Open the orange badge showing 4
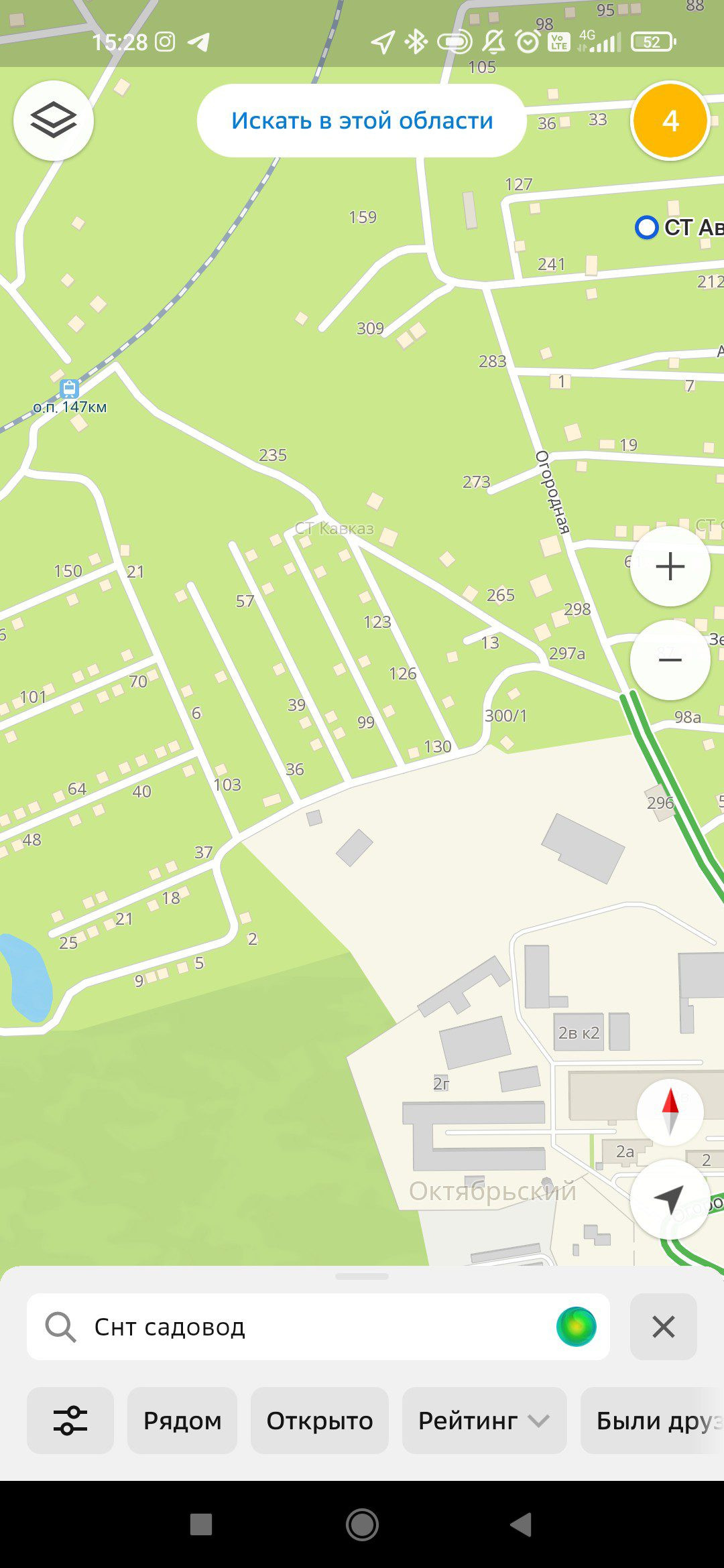This screenshot has width=724, height=1568. (670, 121)
